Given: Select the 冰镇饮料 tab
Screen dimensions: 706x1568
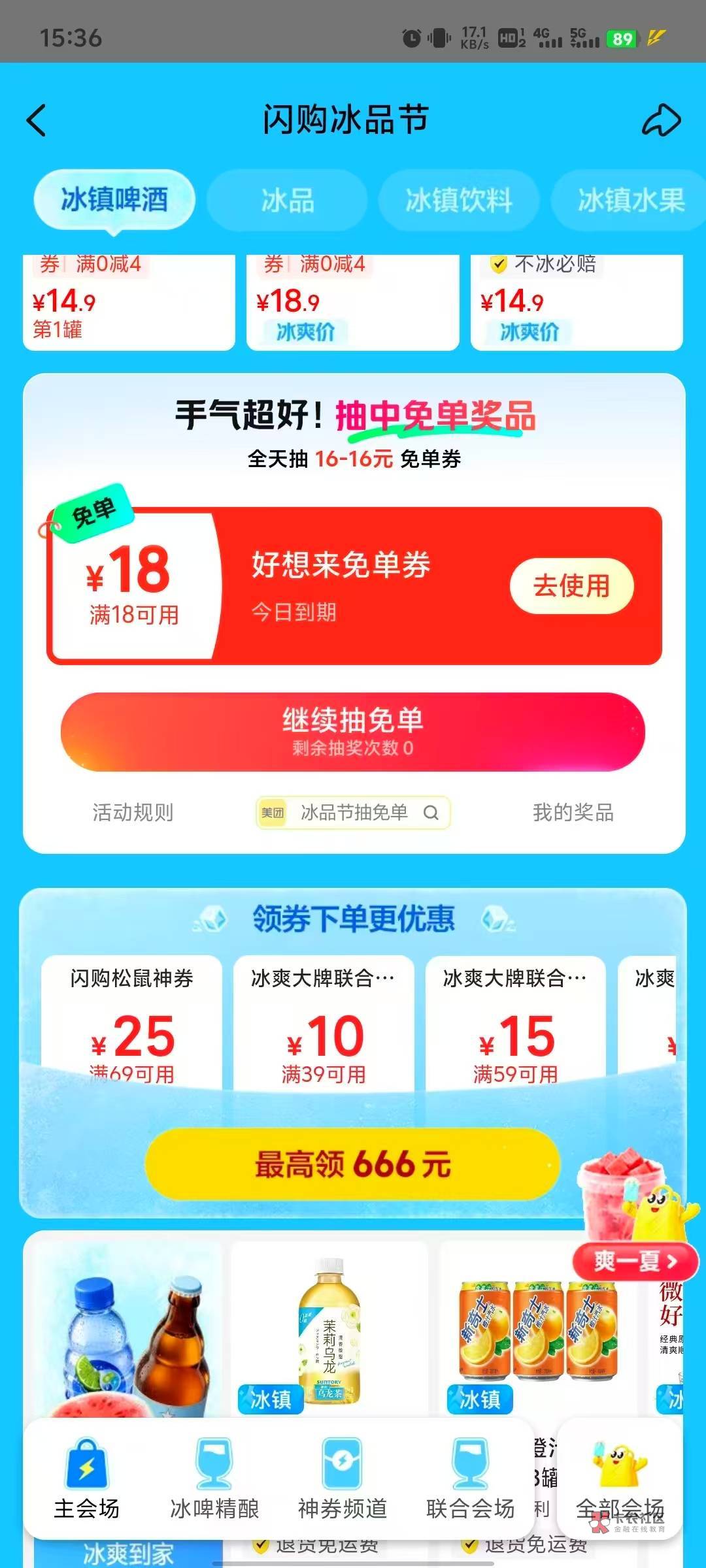Looking at the screenshot, I should (459, 200).
